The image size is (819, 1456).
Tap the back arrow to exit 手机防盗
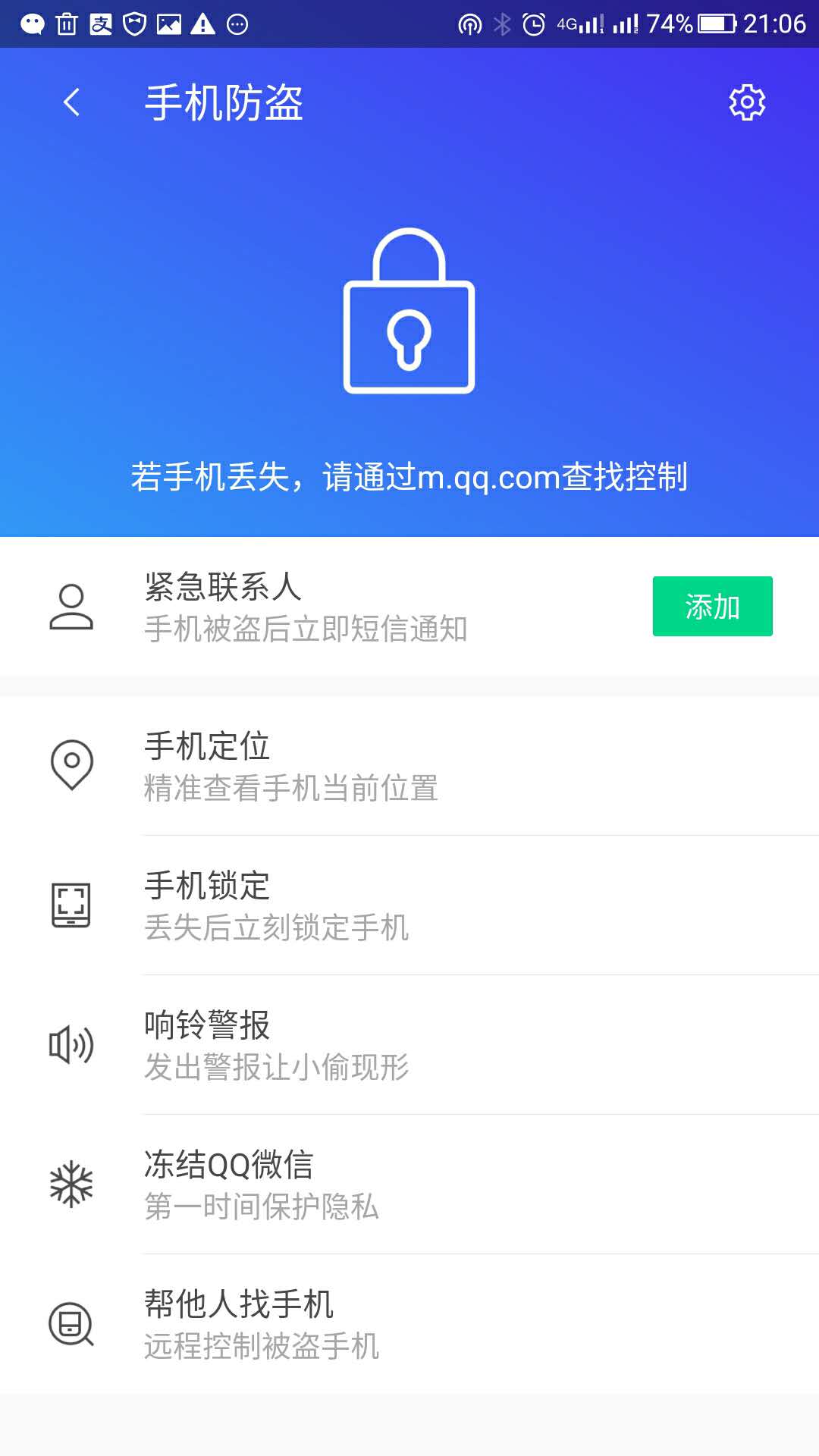72,102
